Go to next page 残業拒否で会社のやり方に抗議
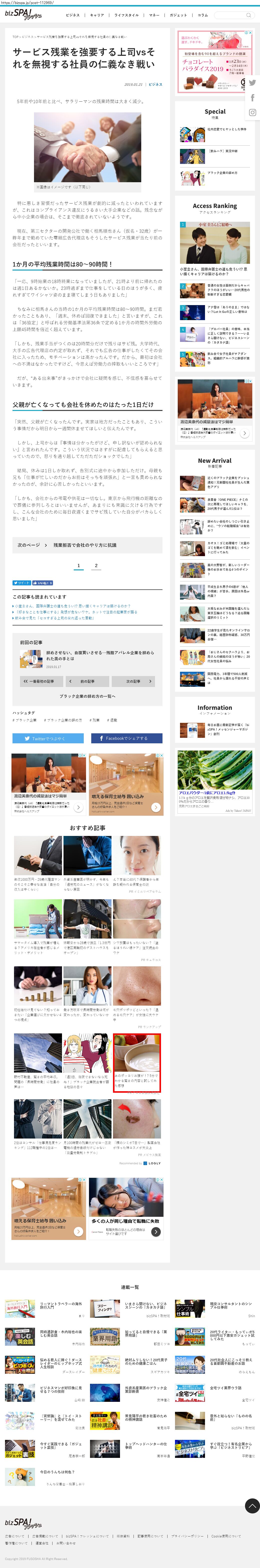 click(x=87, y=545)
